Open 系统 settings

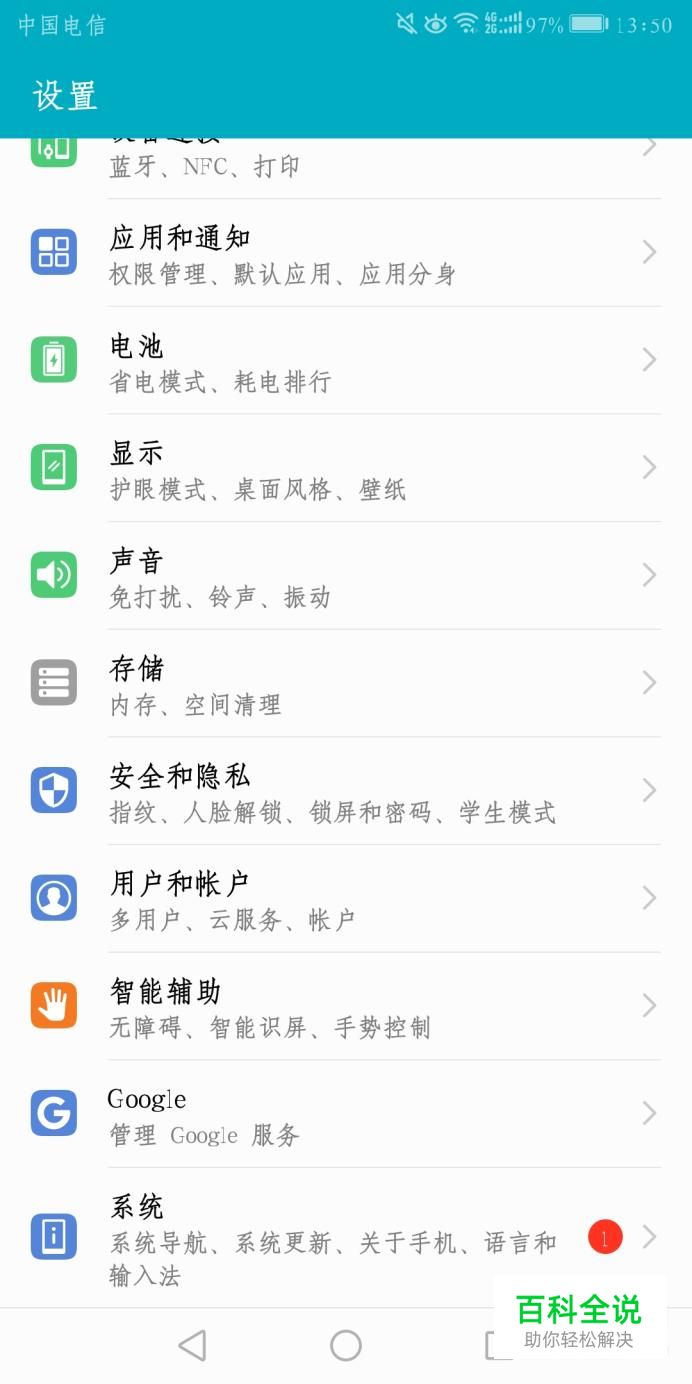345,1238
